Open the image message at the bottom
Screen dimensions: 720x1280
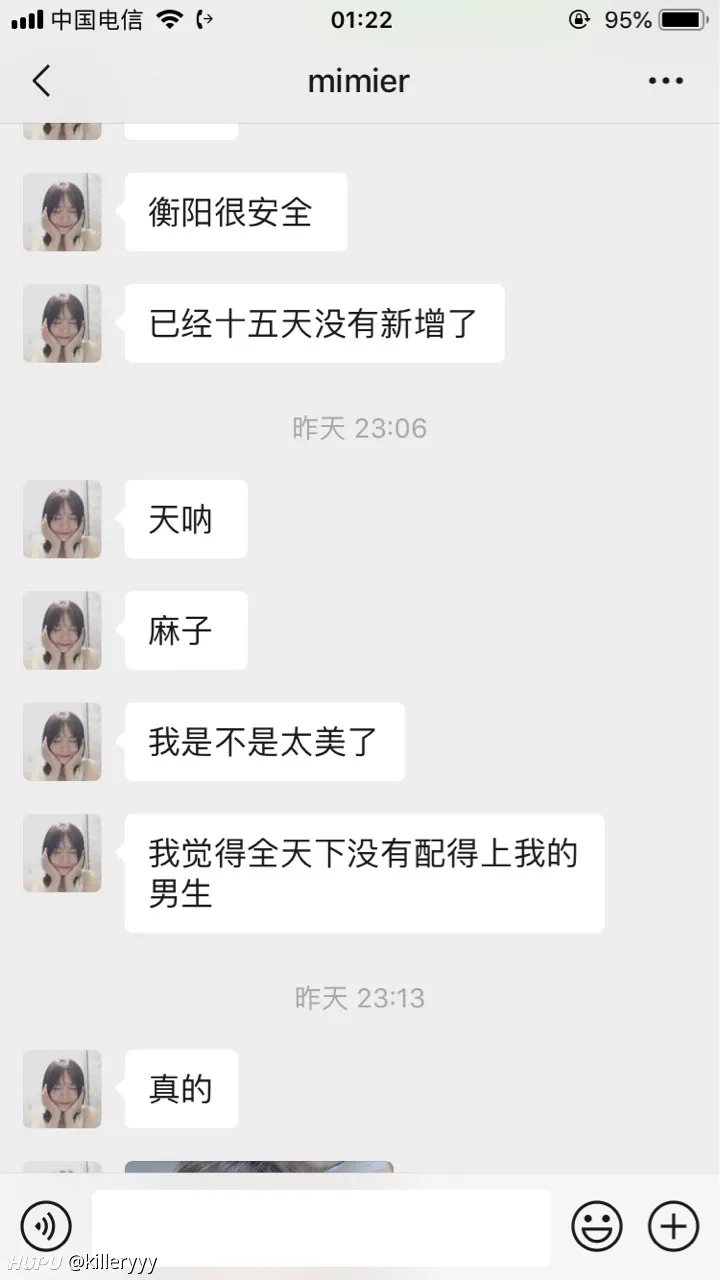(259, 1167)
